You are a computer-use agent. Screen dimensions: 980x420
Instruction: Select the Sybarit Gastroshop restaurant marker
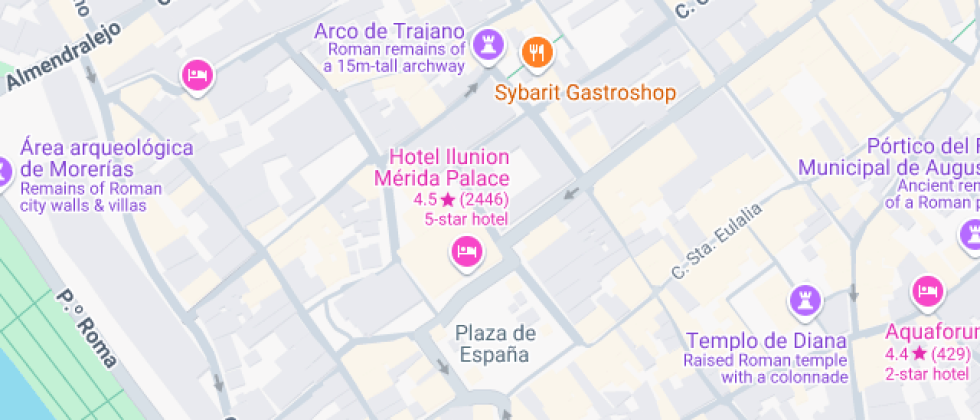coord(537,50)
